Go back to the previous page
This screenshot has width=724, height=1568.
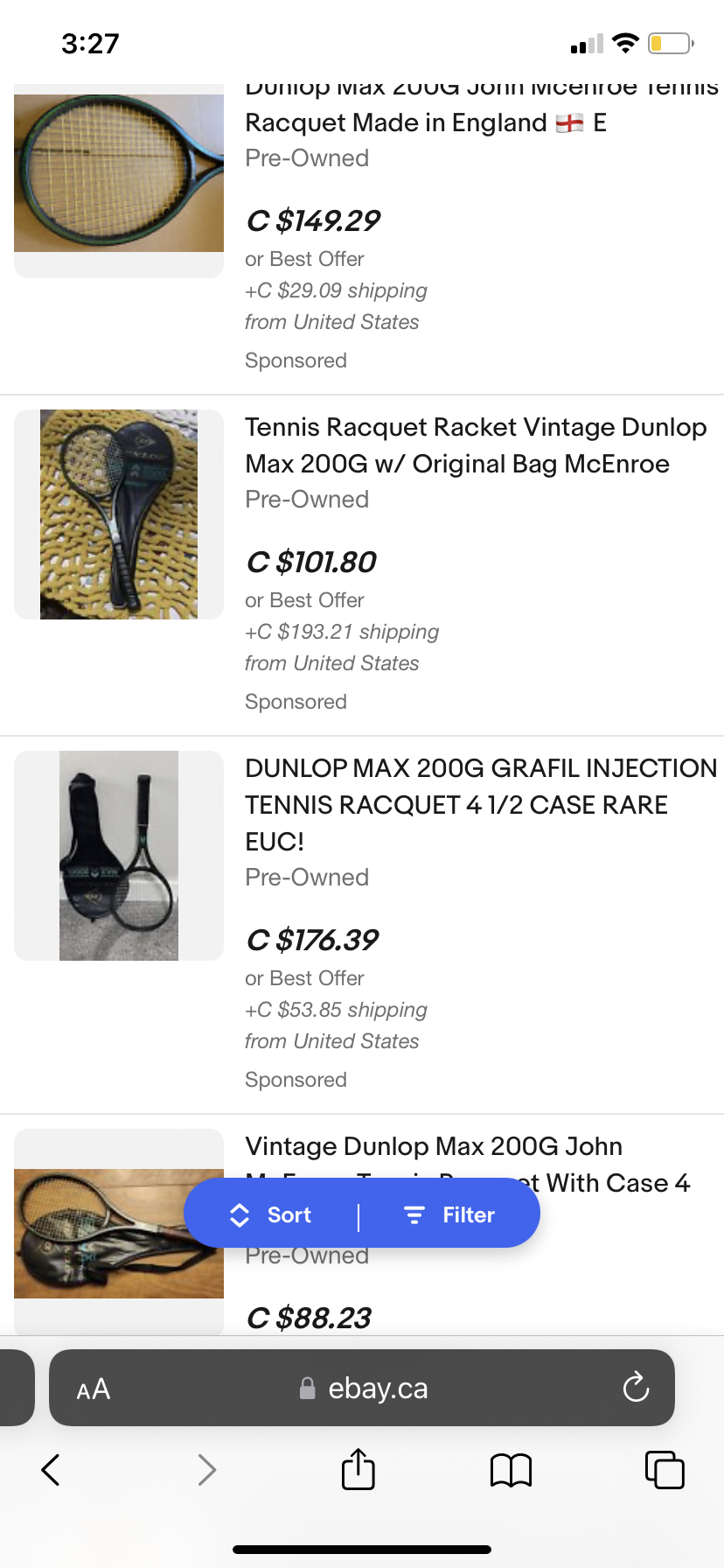pyautogui.click(x=51, y=1470)
